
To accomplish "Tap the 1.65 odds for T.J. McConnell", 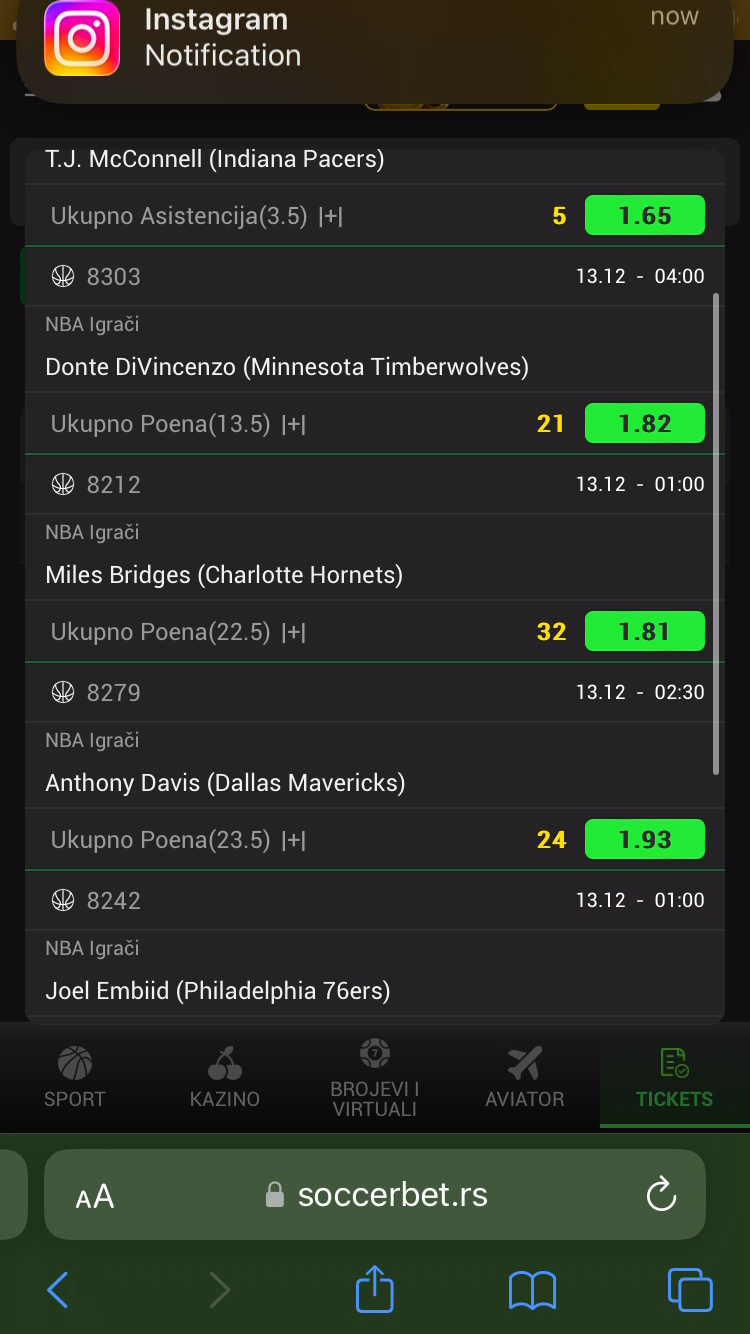I will tap(645, 216).
